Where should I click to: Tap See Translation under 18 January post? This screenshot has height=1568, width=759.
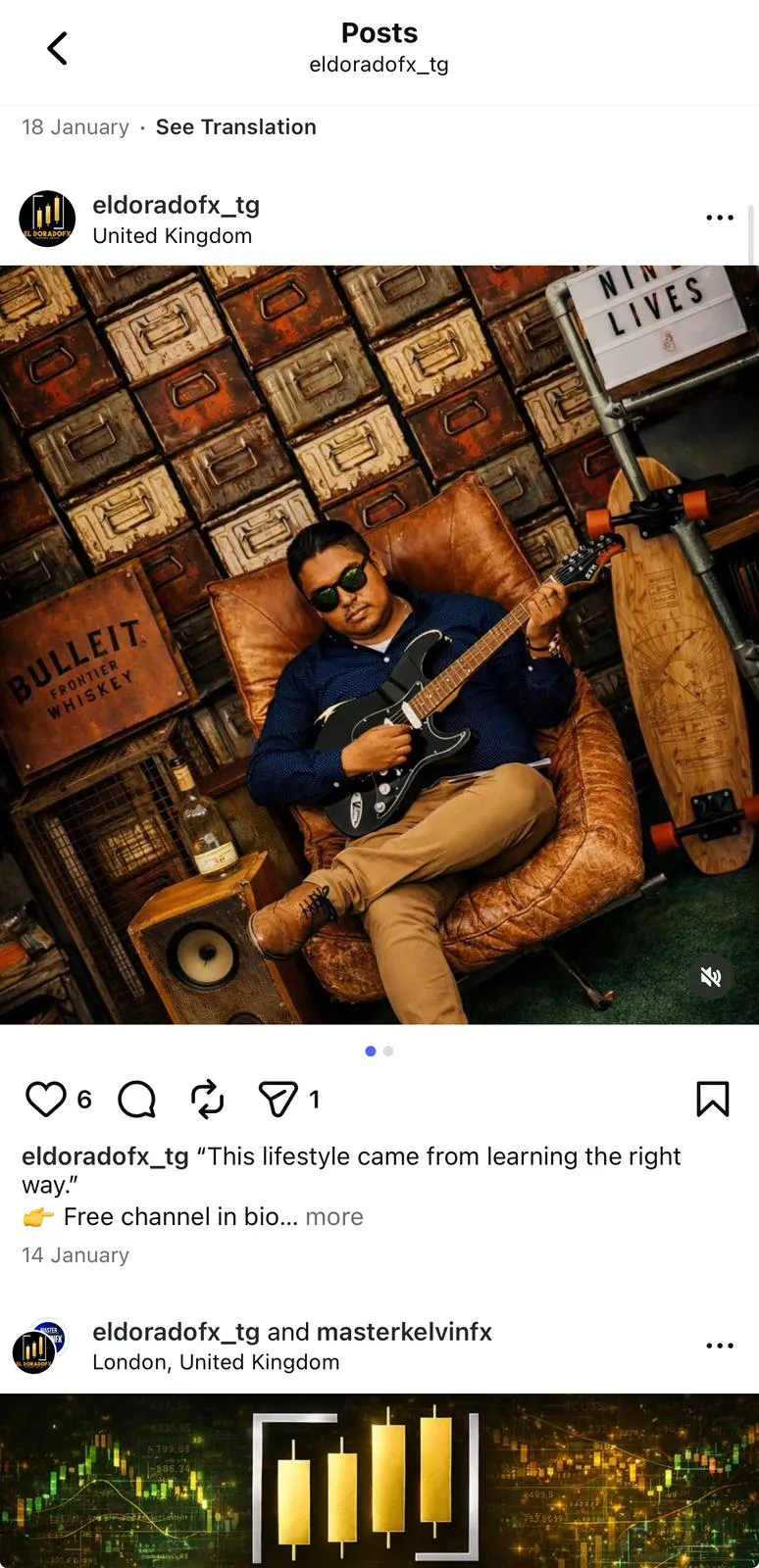235,127
